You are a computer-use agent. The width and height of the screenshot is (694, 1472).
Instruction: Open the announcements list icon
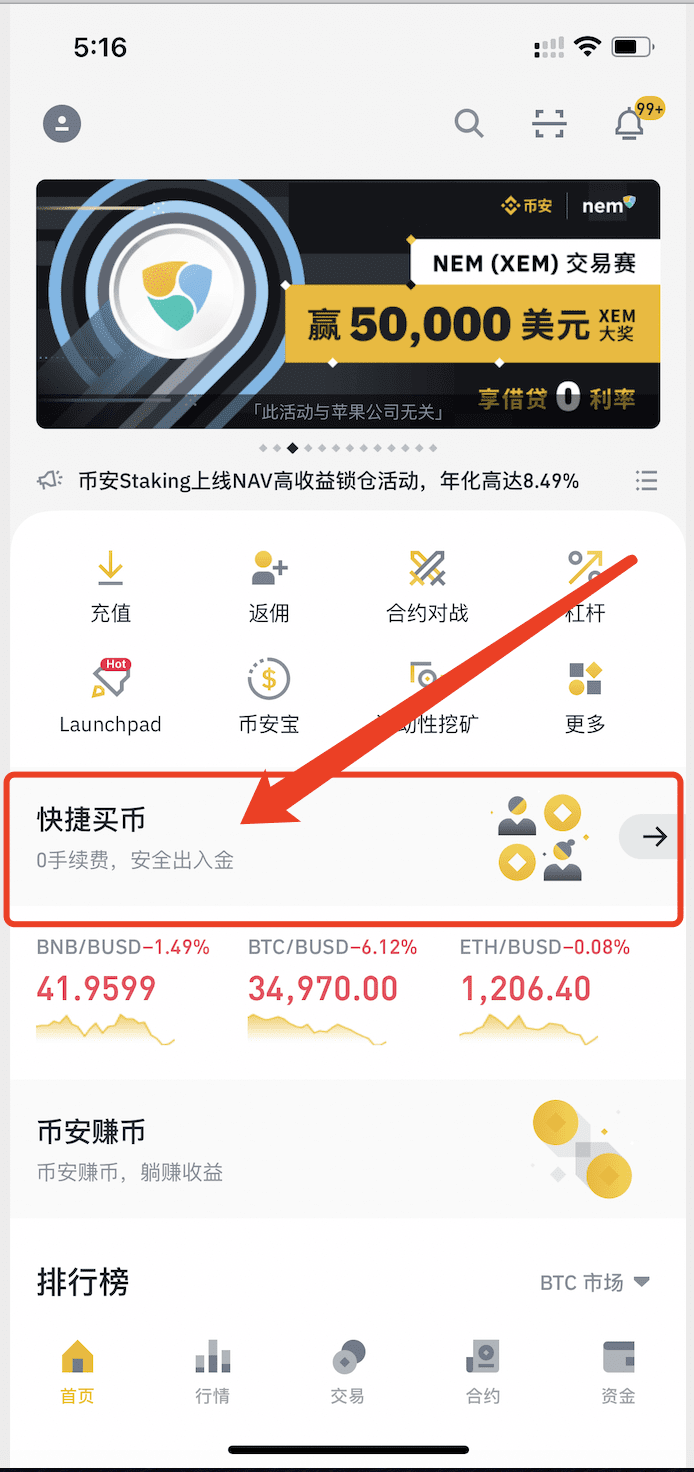647,481
